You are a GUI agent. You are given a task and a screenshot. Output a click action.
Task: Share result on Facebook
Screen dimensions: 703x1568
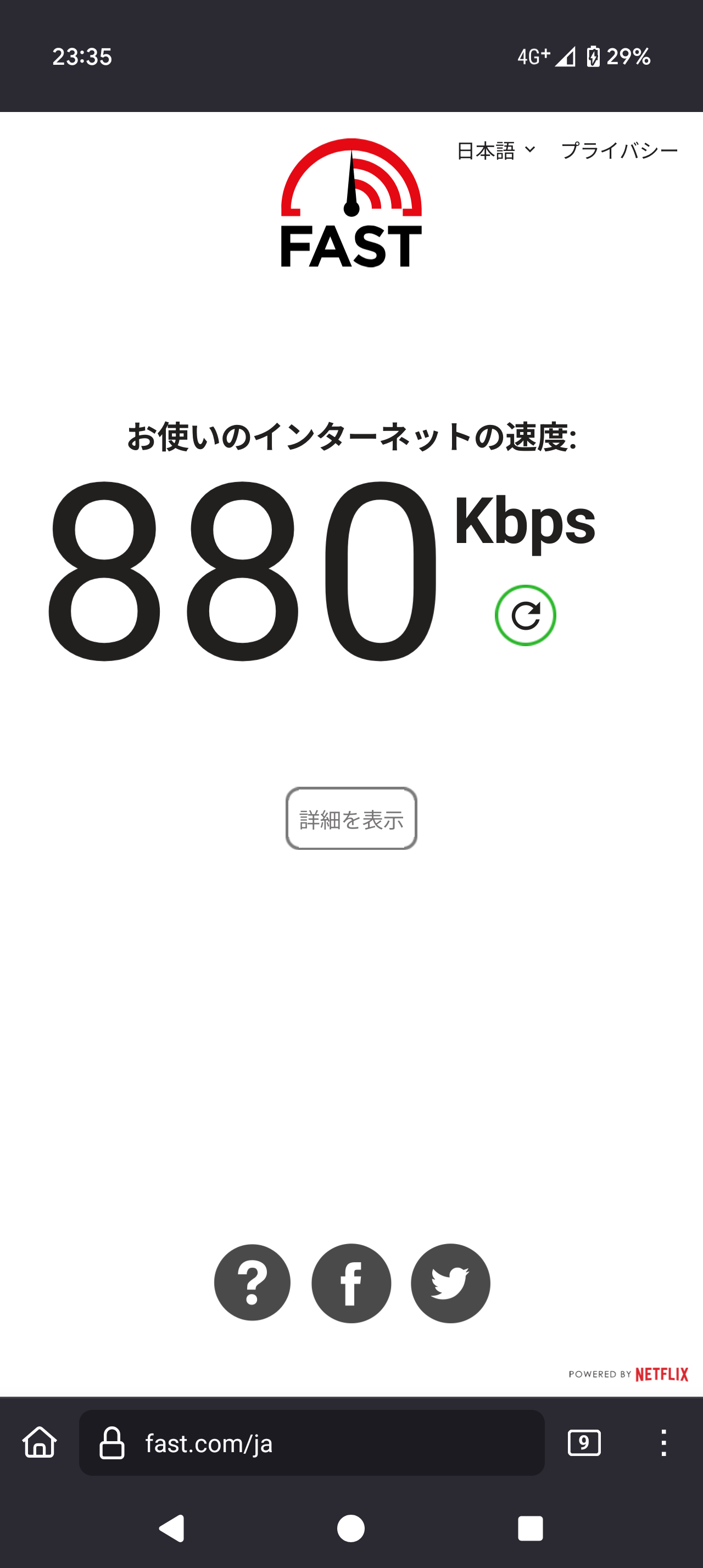pos(351,1283)
